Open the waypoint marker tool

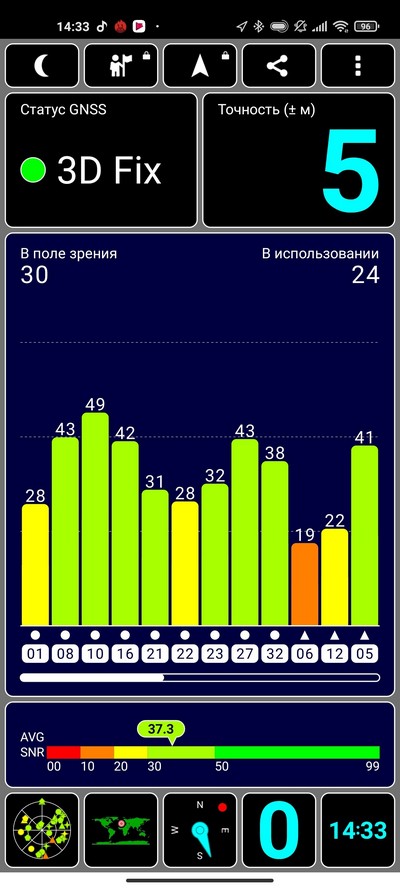(121, 66)
